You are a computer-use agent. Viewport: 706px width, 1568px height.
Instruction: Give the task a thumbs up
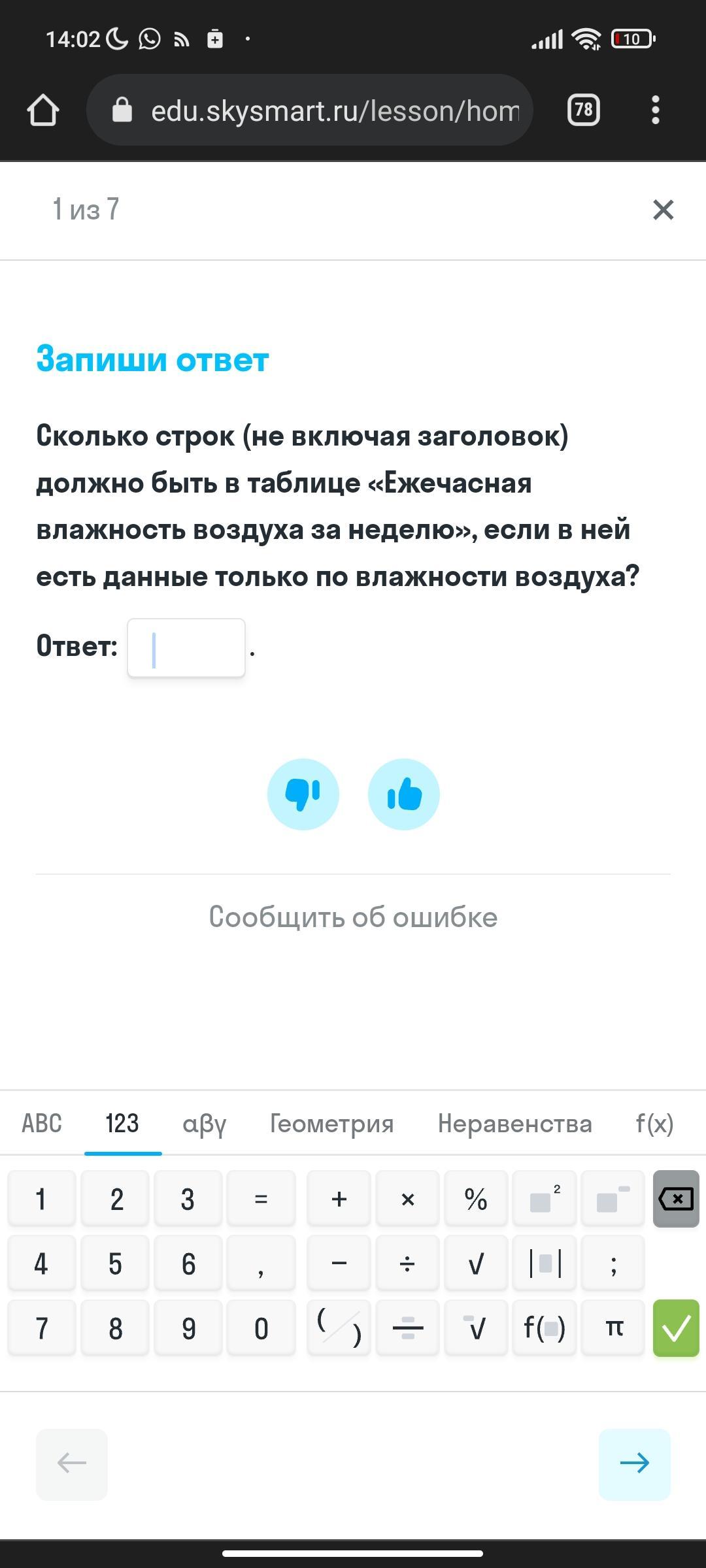403,794
